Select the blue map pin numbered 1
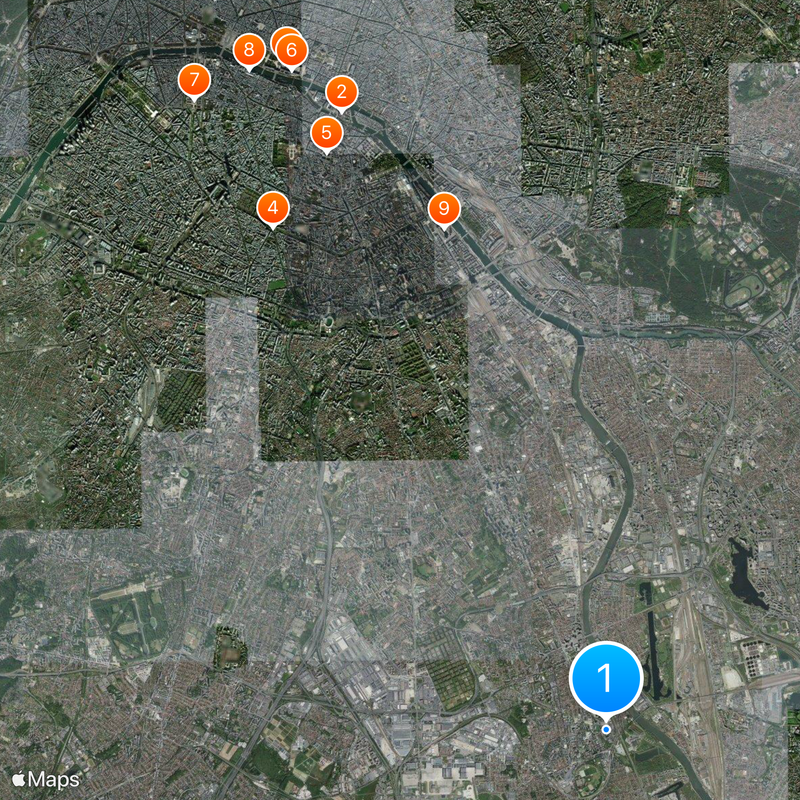The image size is (800, 800). (605, 679)
